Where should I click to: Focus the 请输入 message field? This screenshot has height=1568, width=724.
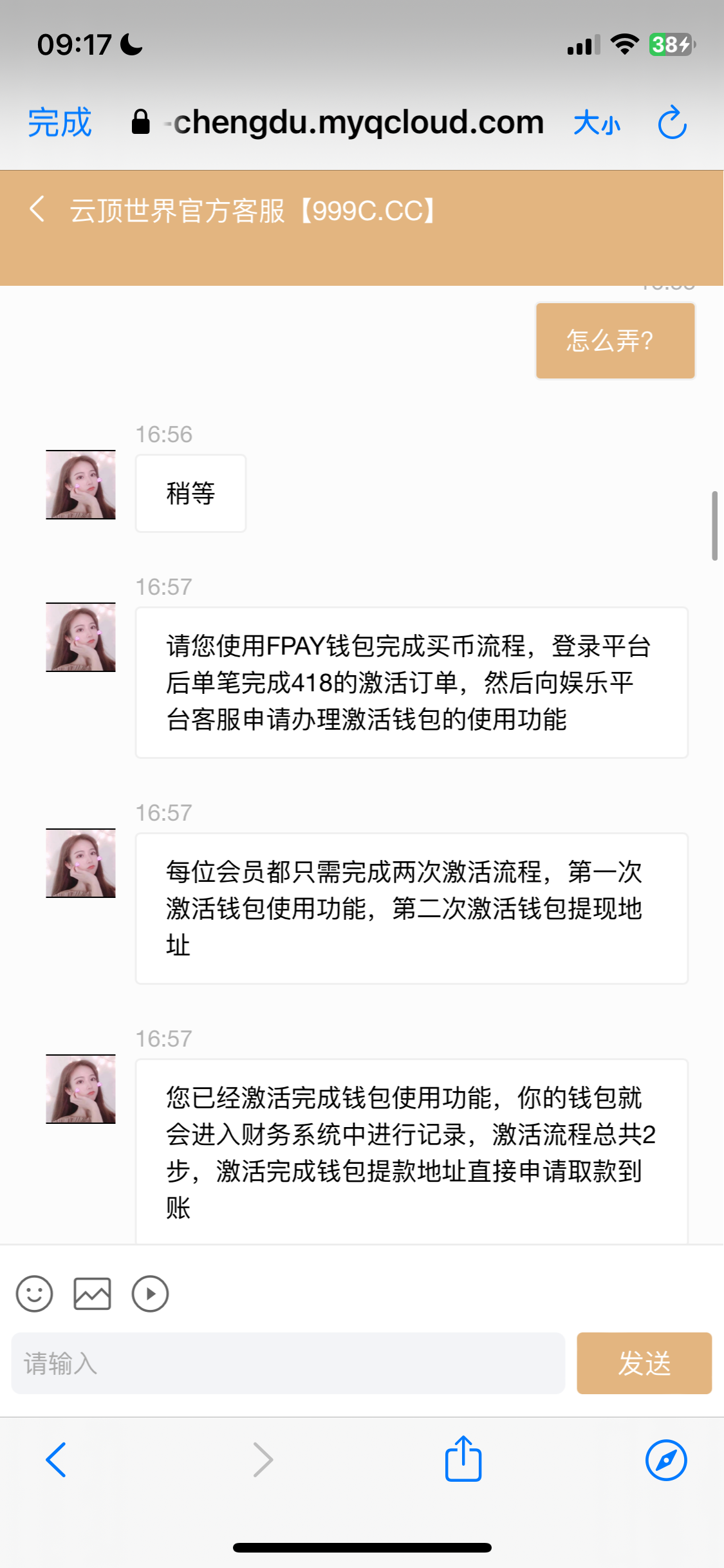click(x=288, y=1363)
